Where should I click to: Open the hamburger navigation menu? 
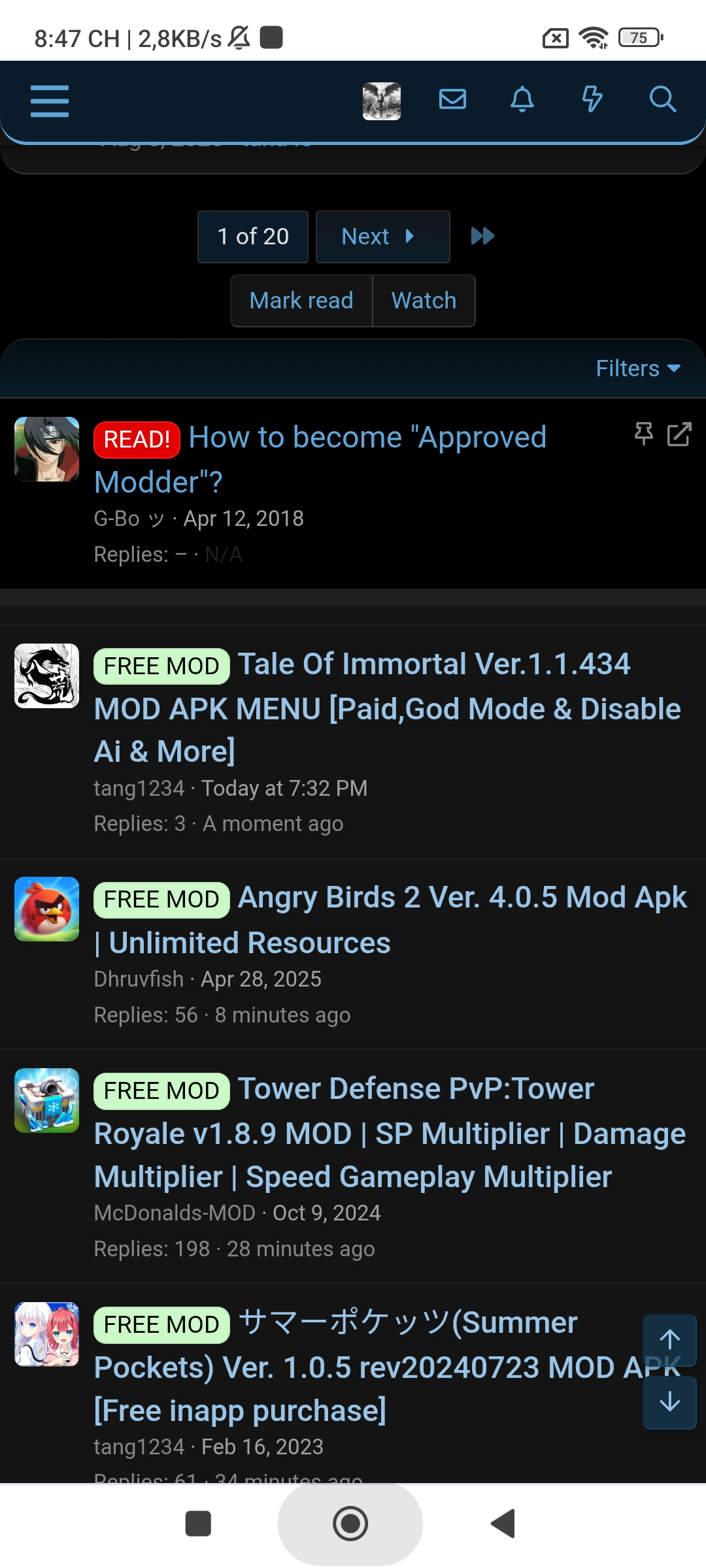click(x=50, y=101)
